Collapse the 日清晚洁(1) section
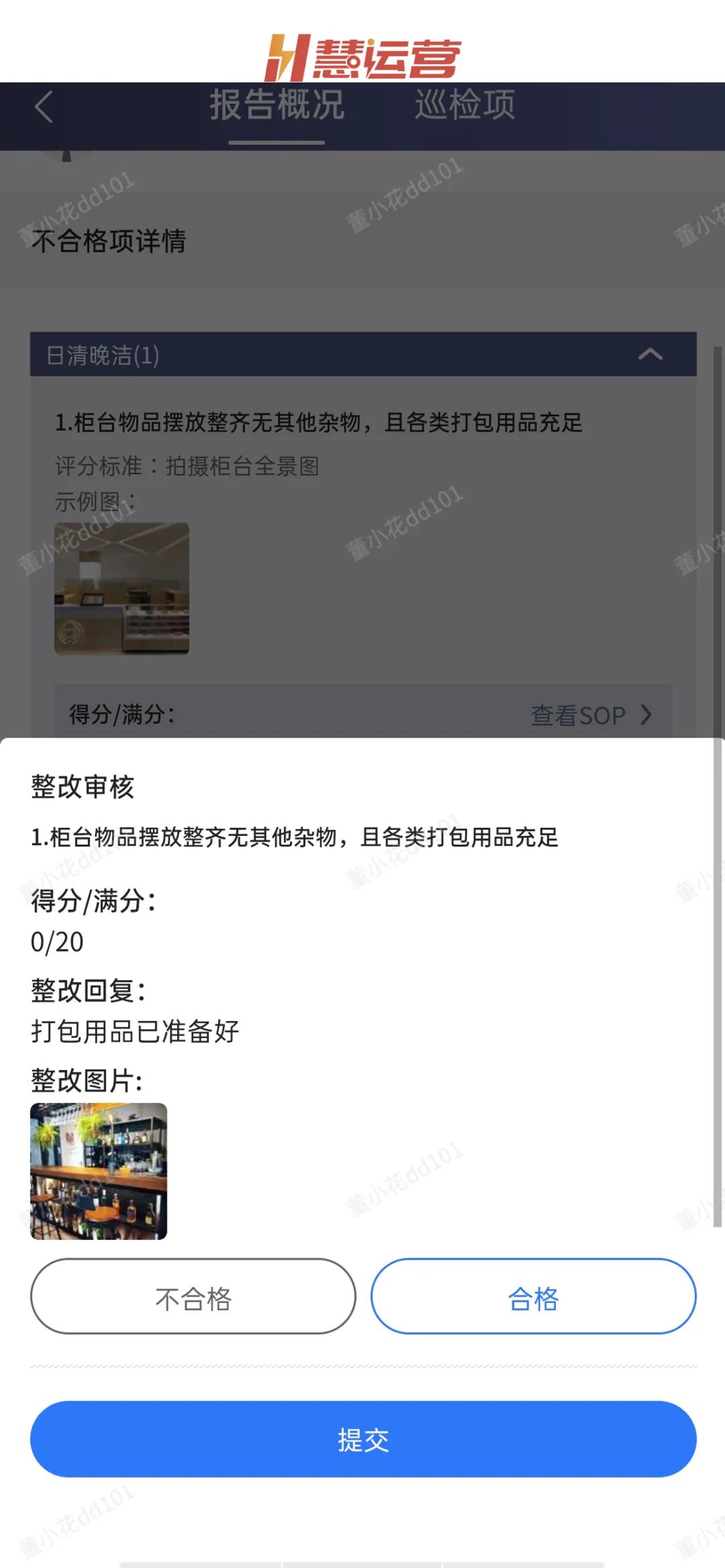 (x=650, y=354)
